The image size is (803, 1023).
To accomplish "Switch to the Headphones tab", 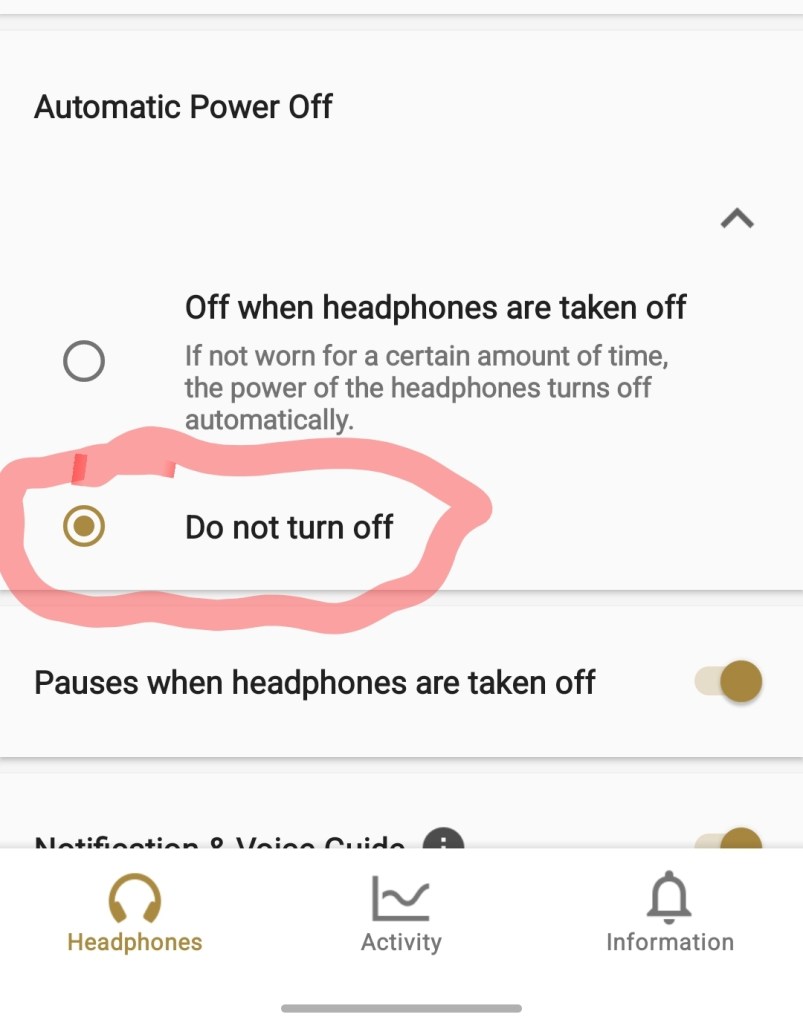I will click(135, 913).
